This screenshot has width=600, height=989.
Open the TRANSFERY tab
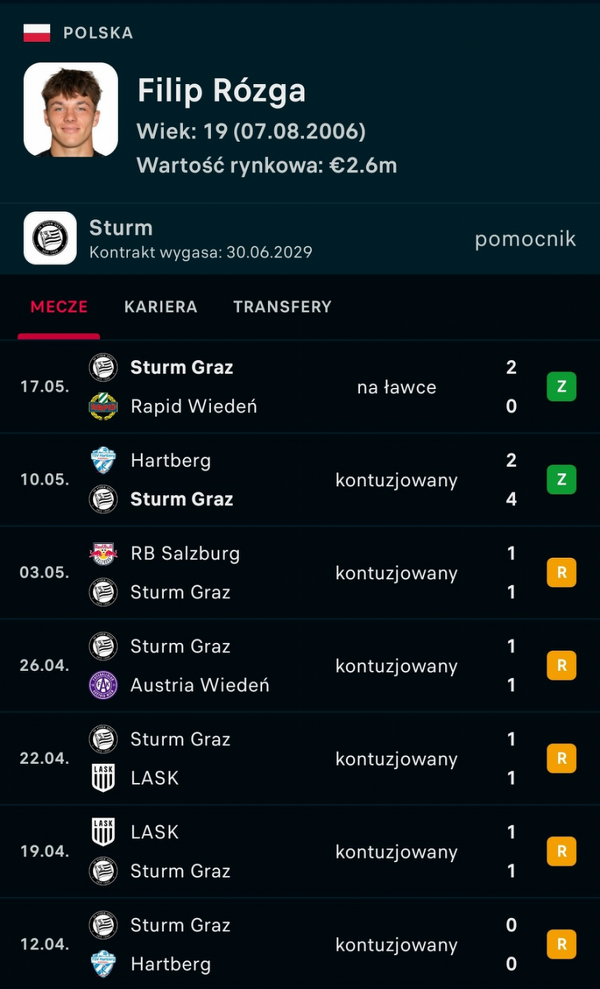[x=282, y=307]
